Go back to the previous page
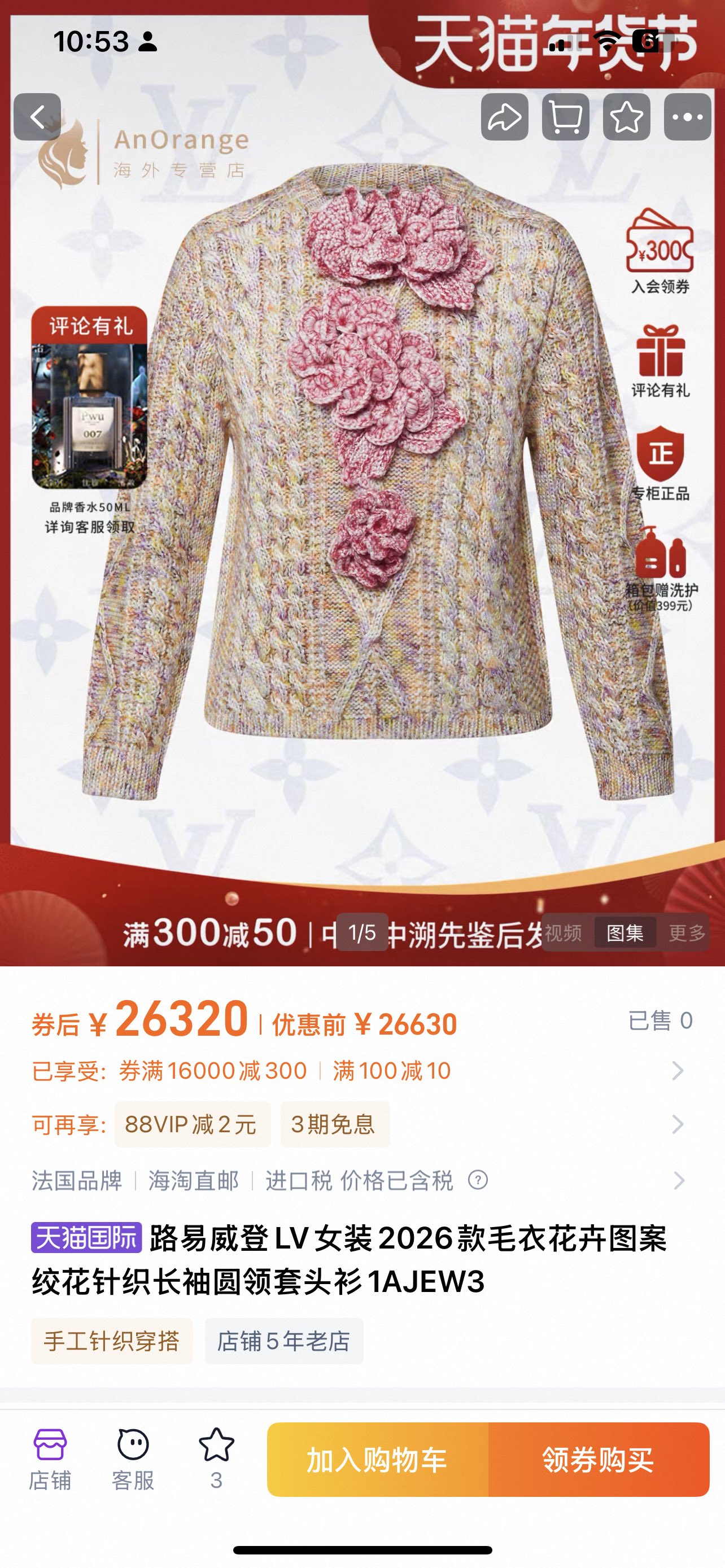 37,117
